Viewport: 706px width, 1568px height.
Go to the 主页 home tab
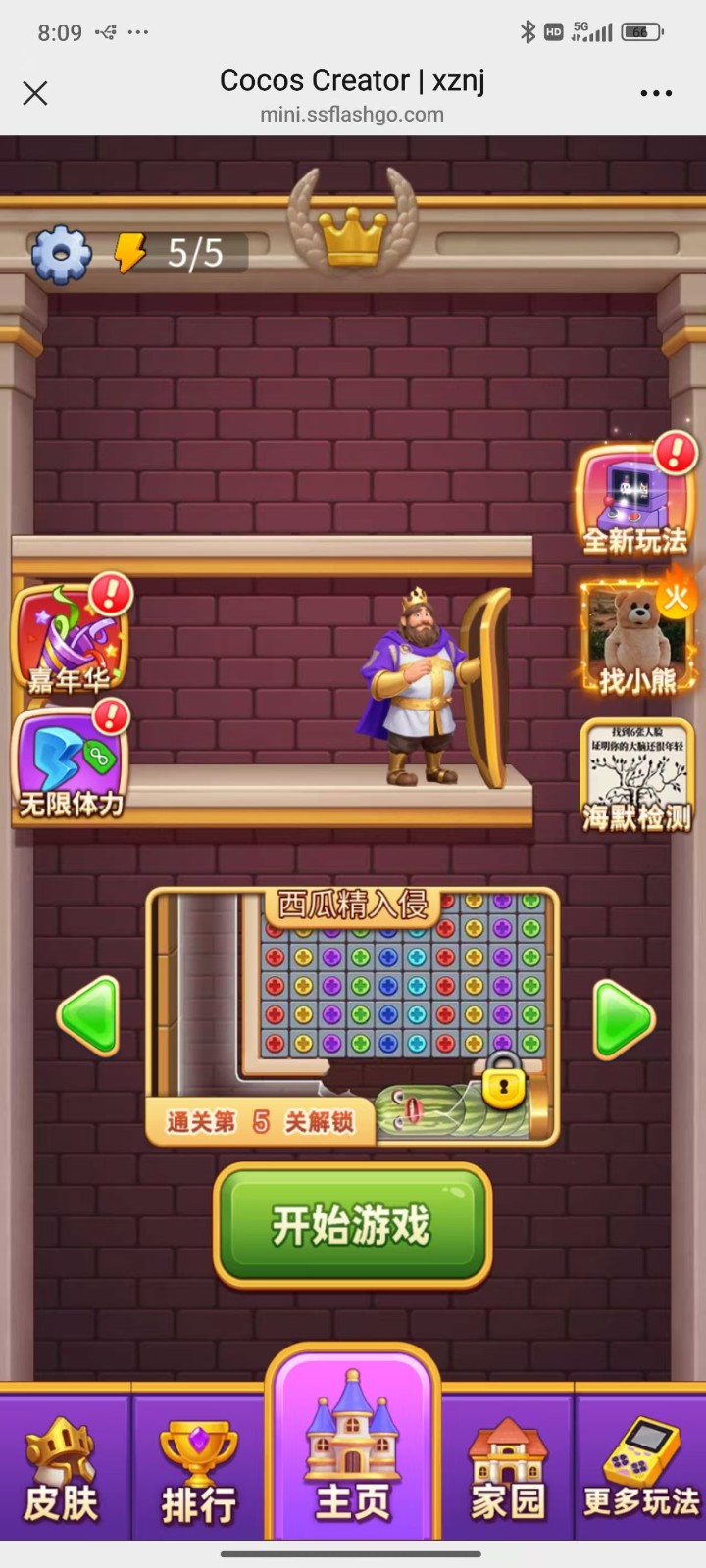pos(352,1460)
